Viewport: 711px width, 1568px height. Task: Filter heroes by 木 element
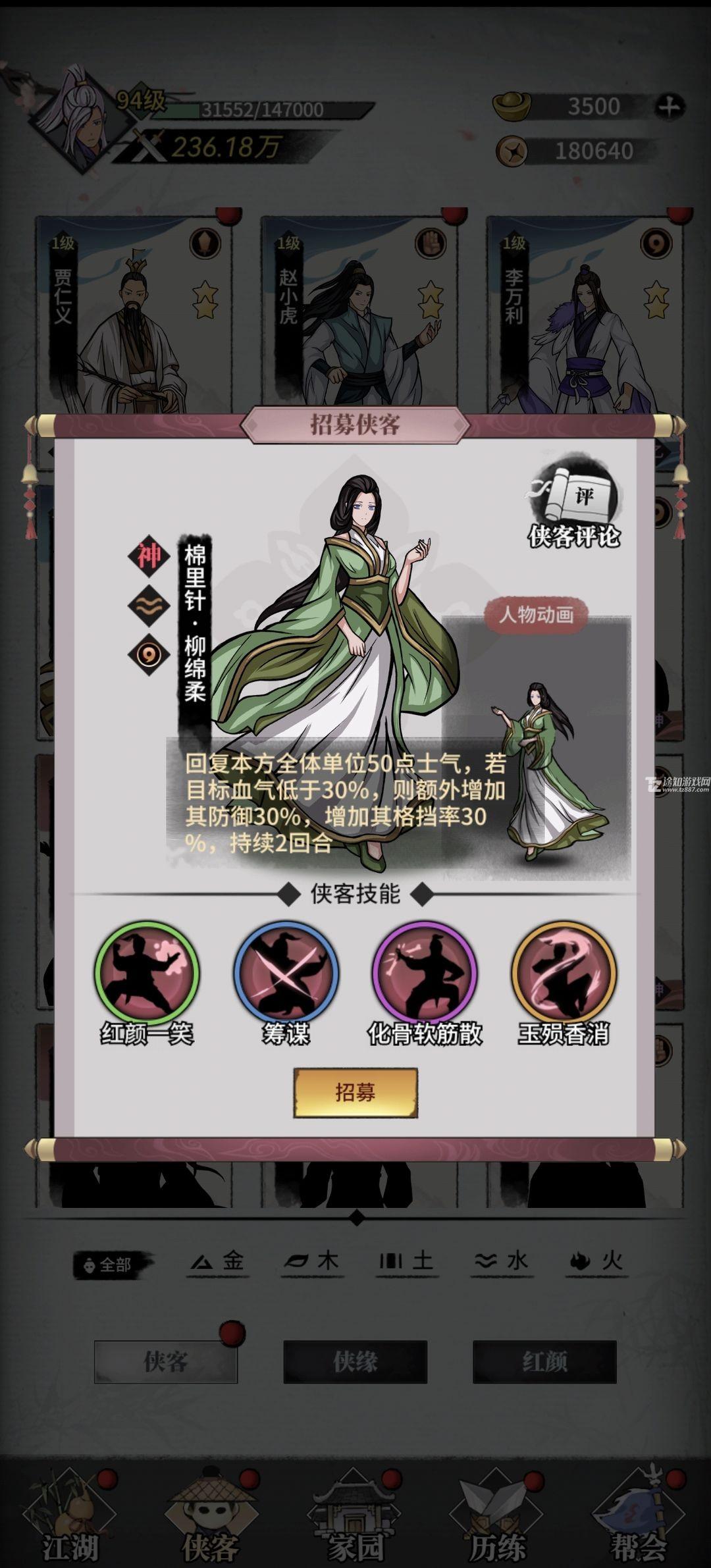(x=312, y=1261)
